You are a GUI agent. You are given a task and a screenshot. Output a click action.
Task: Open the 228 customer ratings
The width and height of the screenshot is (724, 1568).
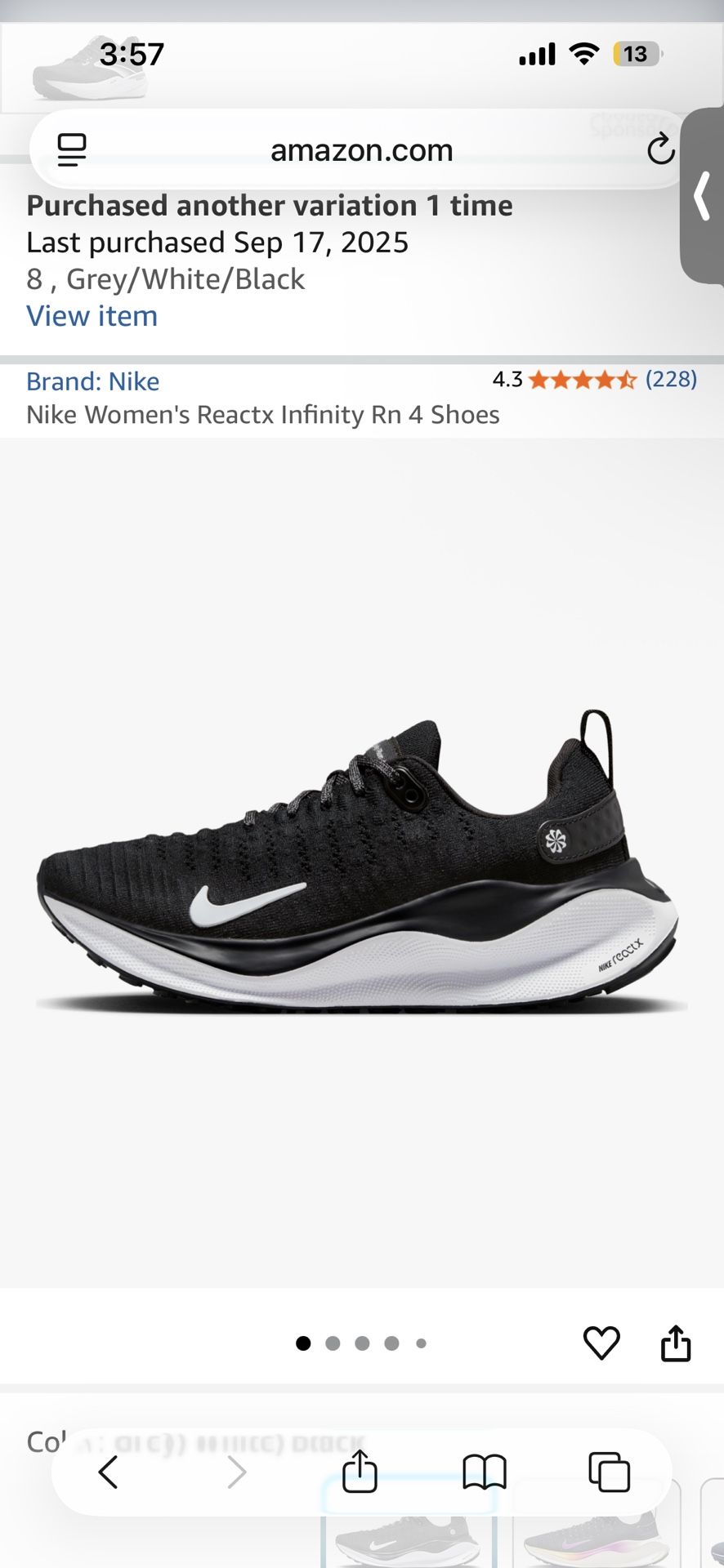670,379
